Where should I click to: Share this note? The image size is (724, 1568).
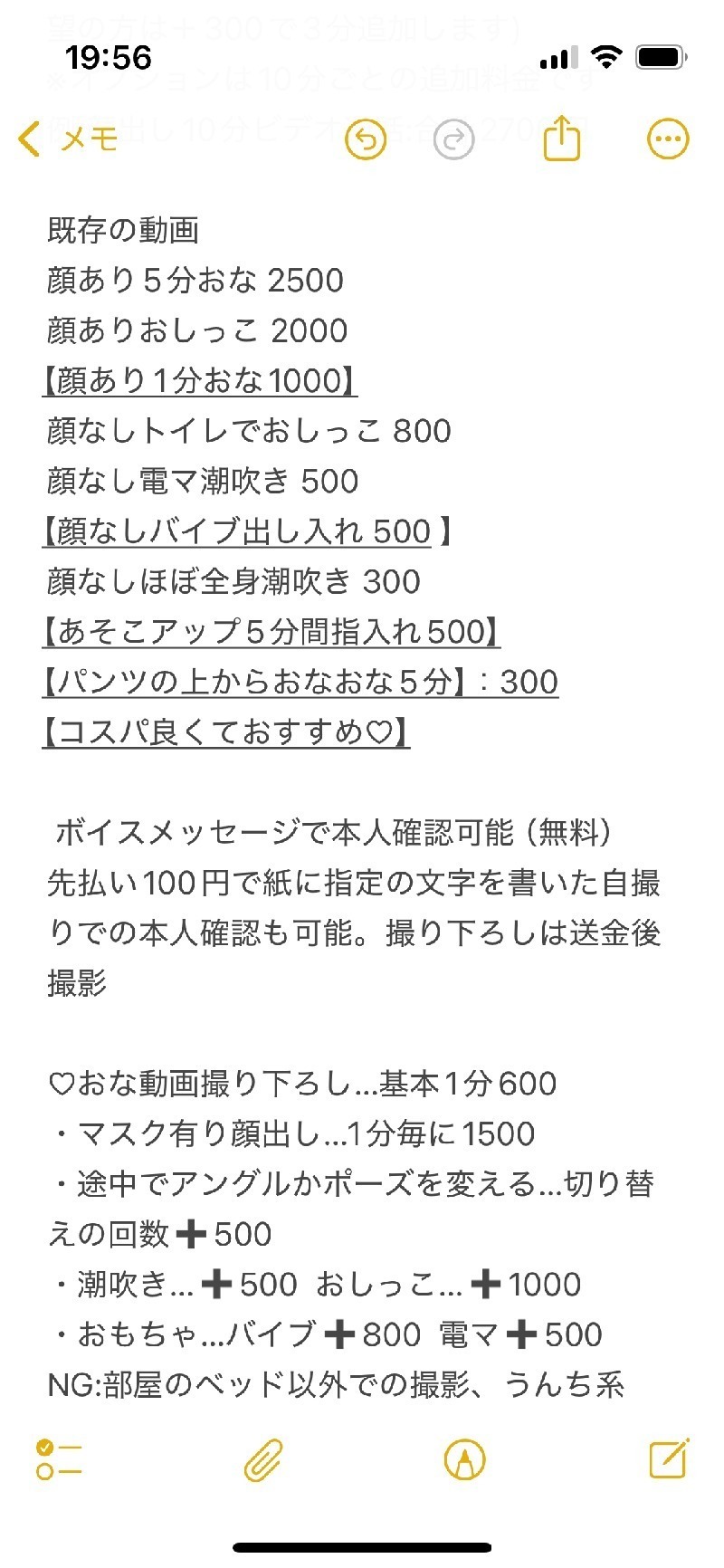click(561, 139)
